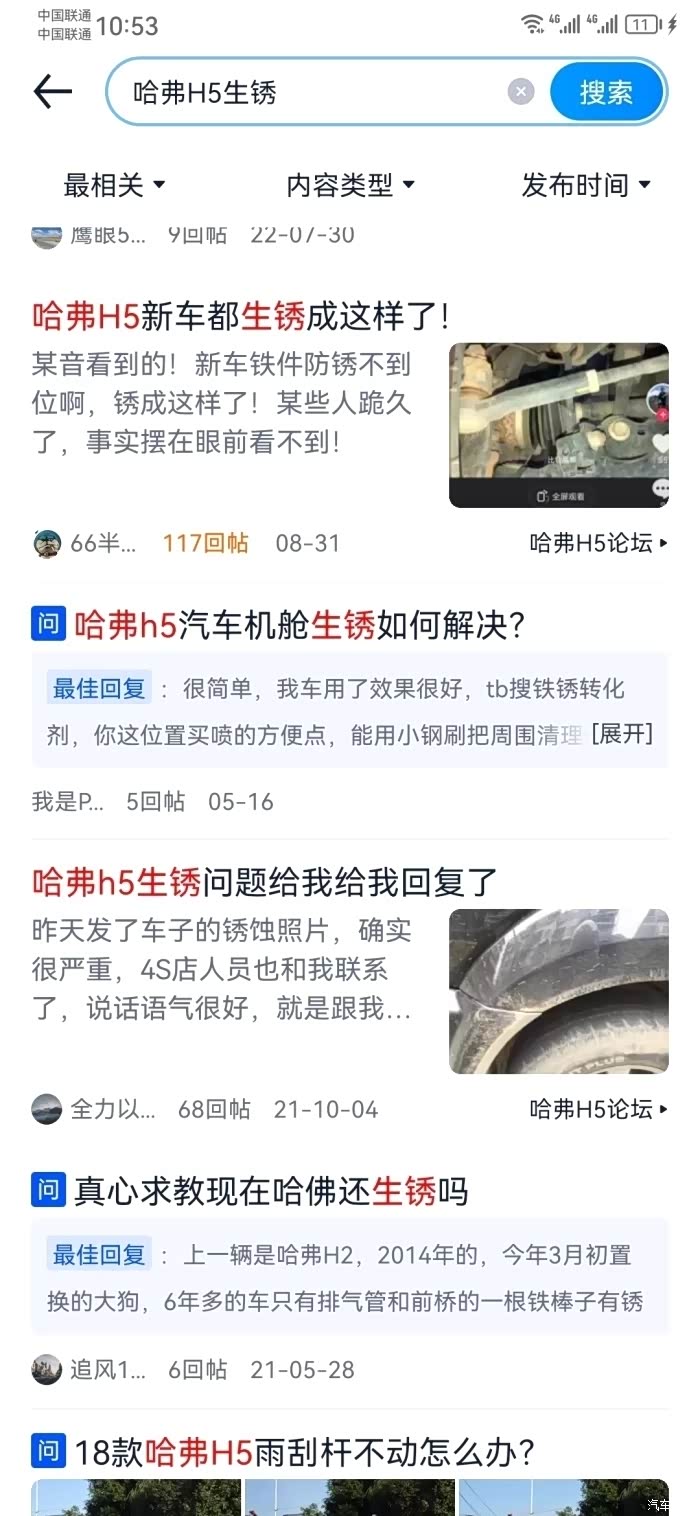
Task: Open the 发布时间 filter dropdown
Action: tap(586, 185)
